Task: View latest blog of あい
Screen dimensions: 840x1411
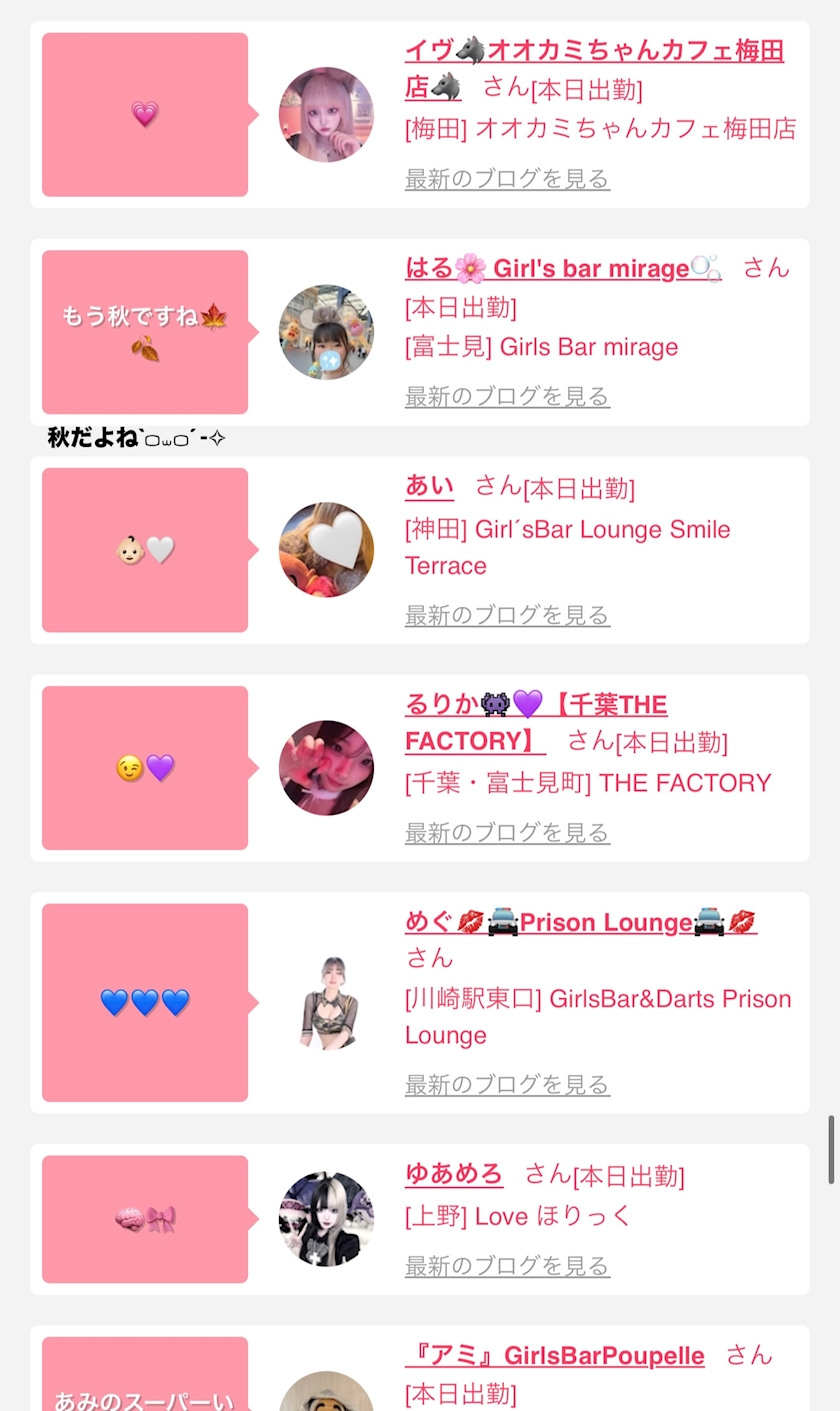Action: point(507,615)
